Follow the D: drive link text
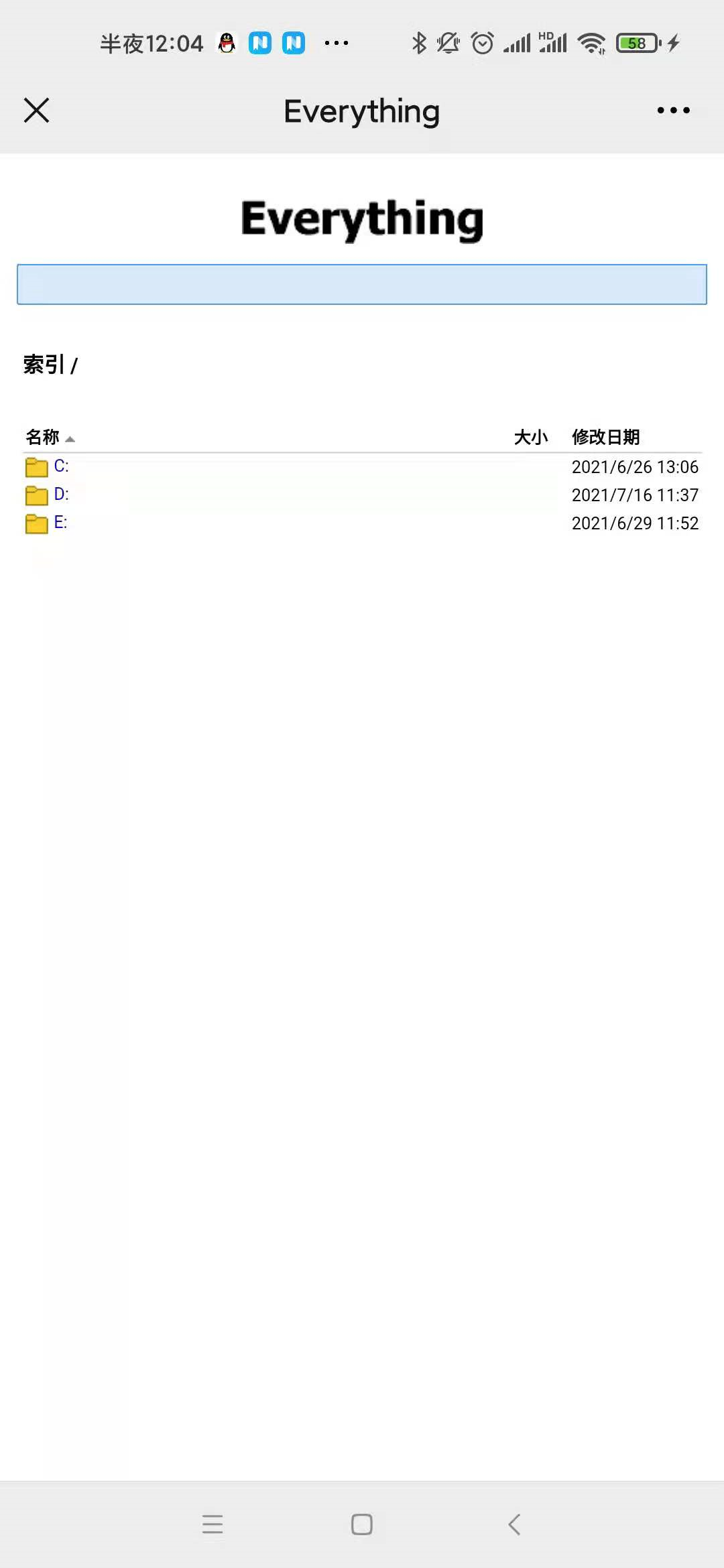This screenshot has width=724, height=1568. point(62,495)
